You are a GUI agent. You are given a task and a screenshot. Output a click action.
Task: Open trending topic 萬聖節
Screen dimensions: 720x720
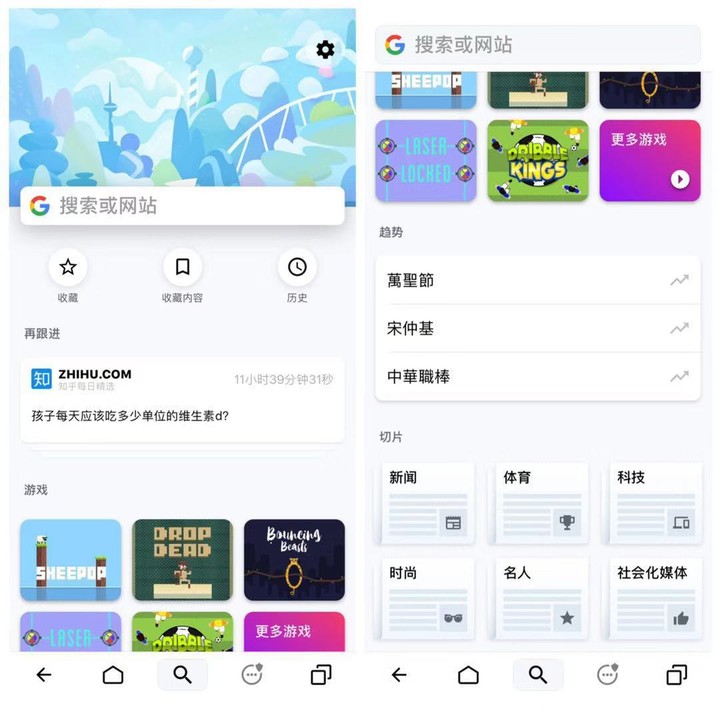(538, 281)
